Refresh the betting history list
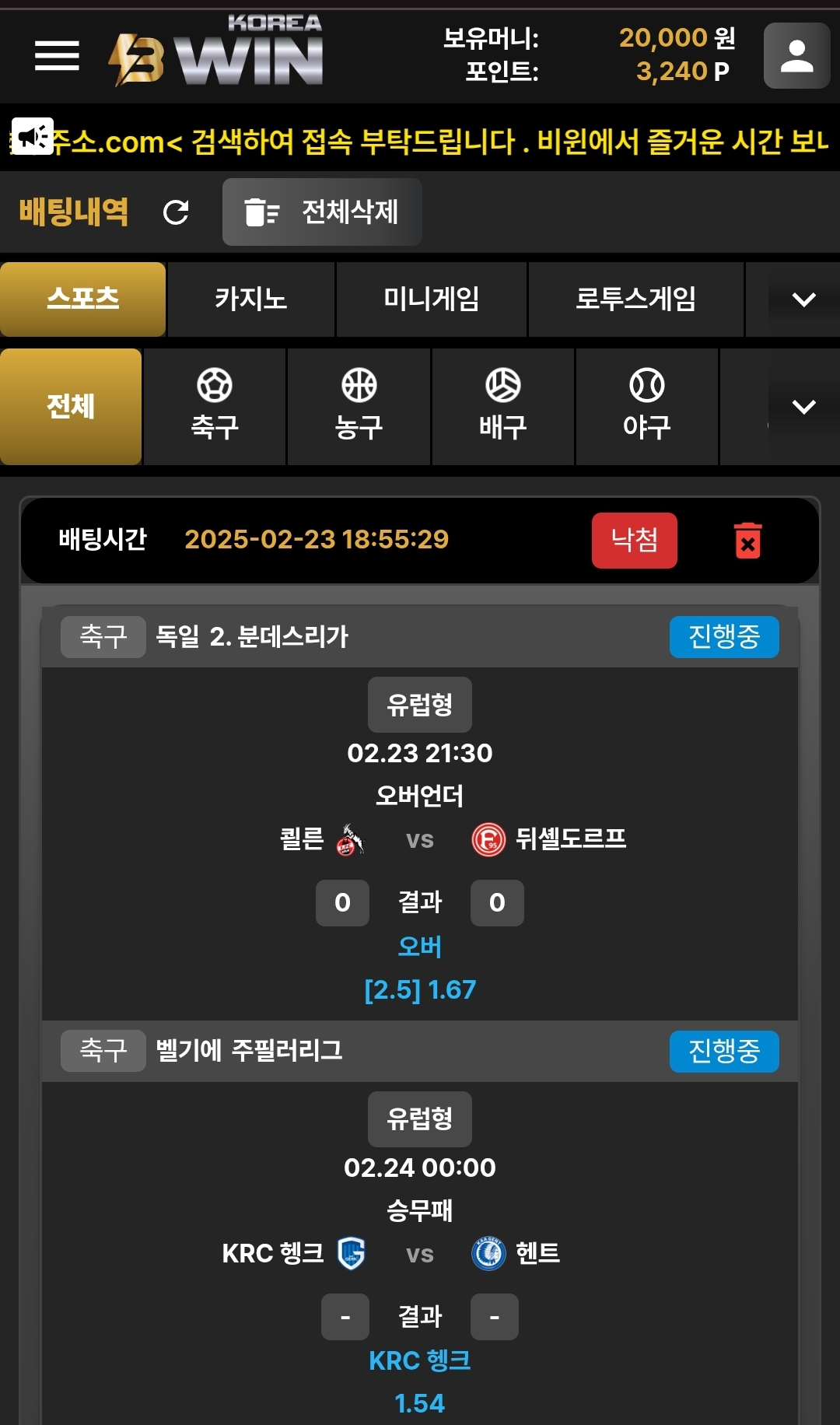 pos(176,212)
